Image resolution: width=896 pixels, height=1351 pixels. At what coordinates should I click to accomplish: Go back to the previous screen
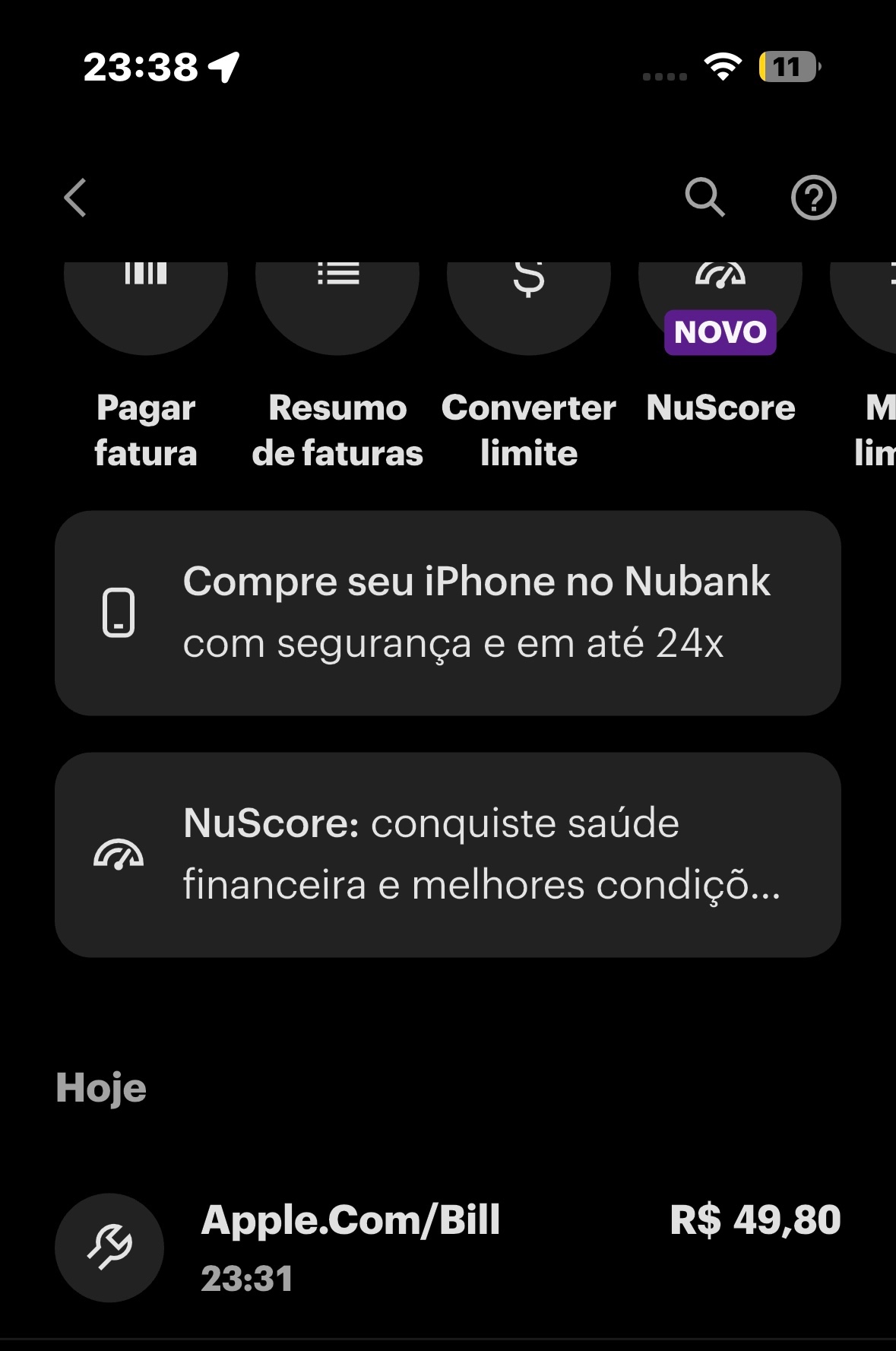75,198
